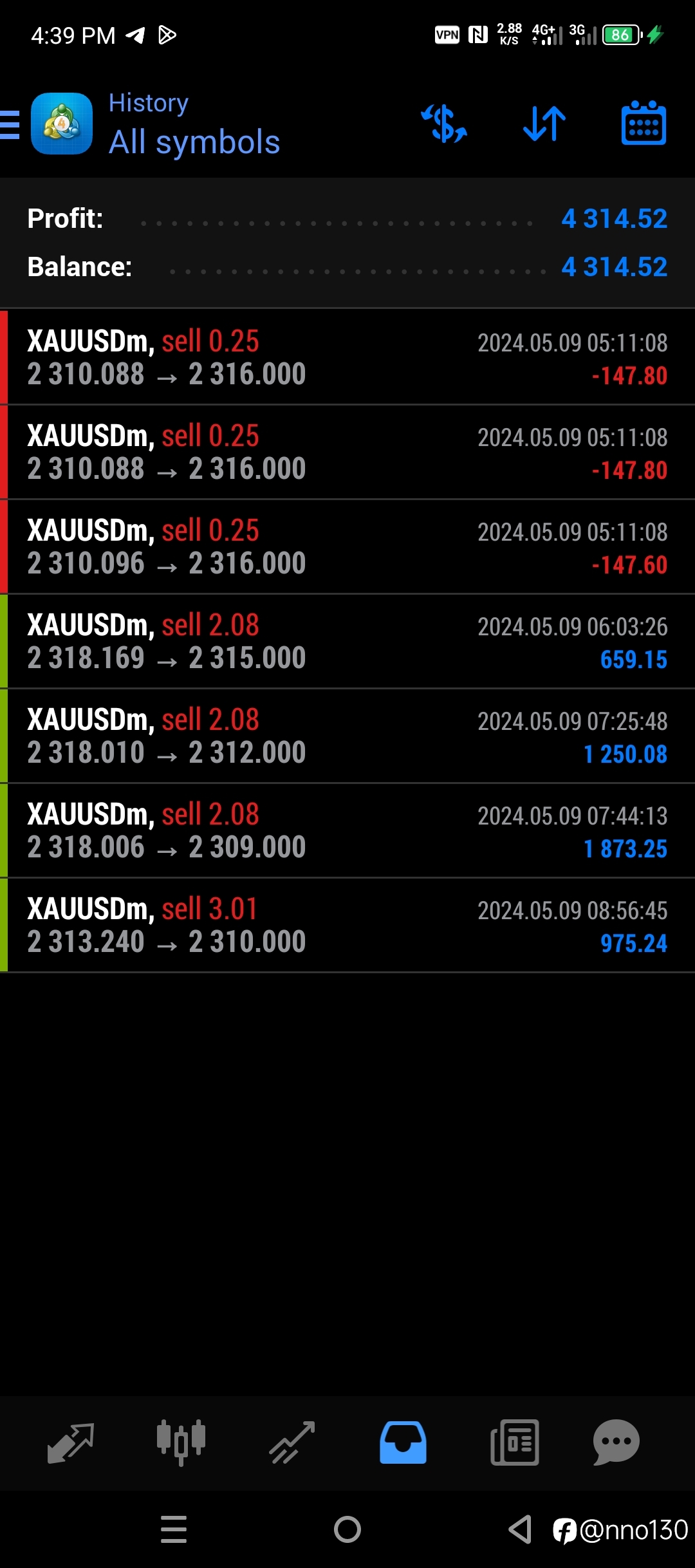Open the trade closed at 07:25:48

pos(347,736)
